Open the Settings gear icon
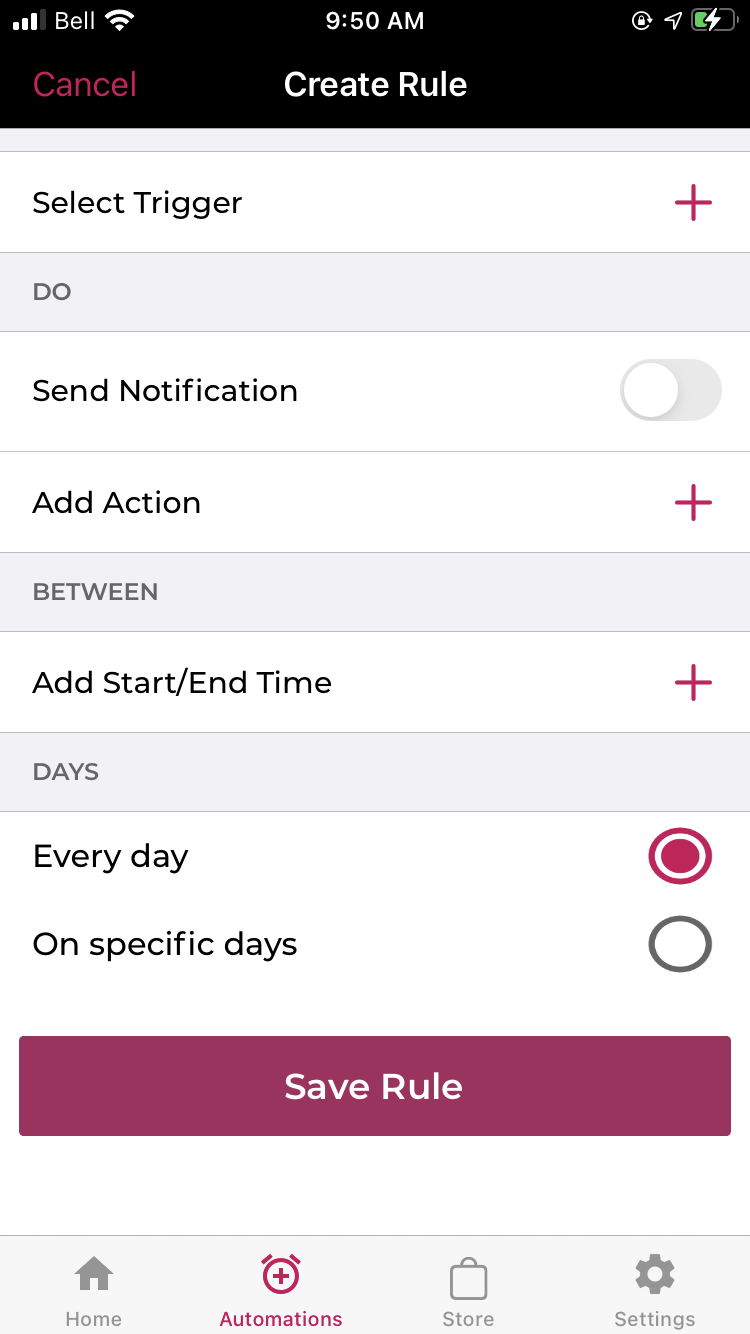 pyautogui.click(x=654, y=1274)
